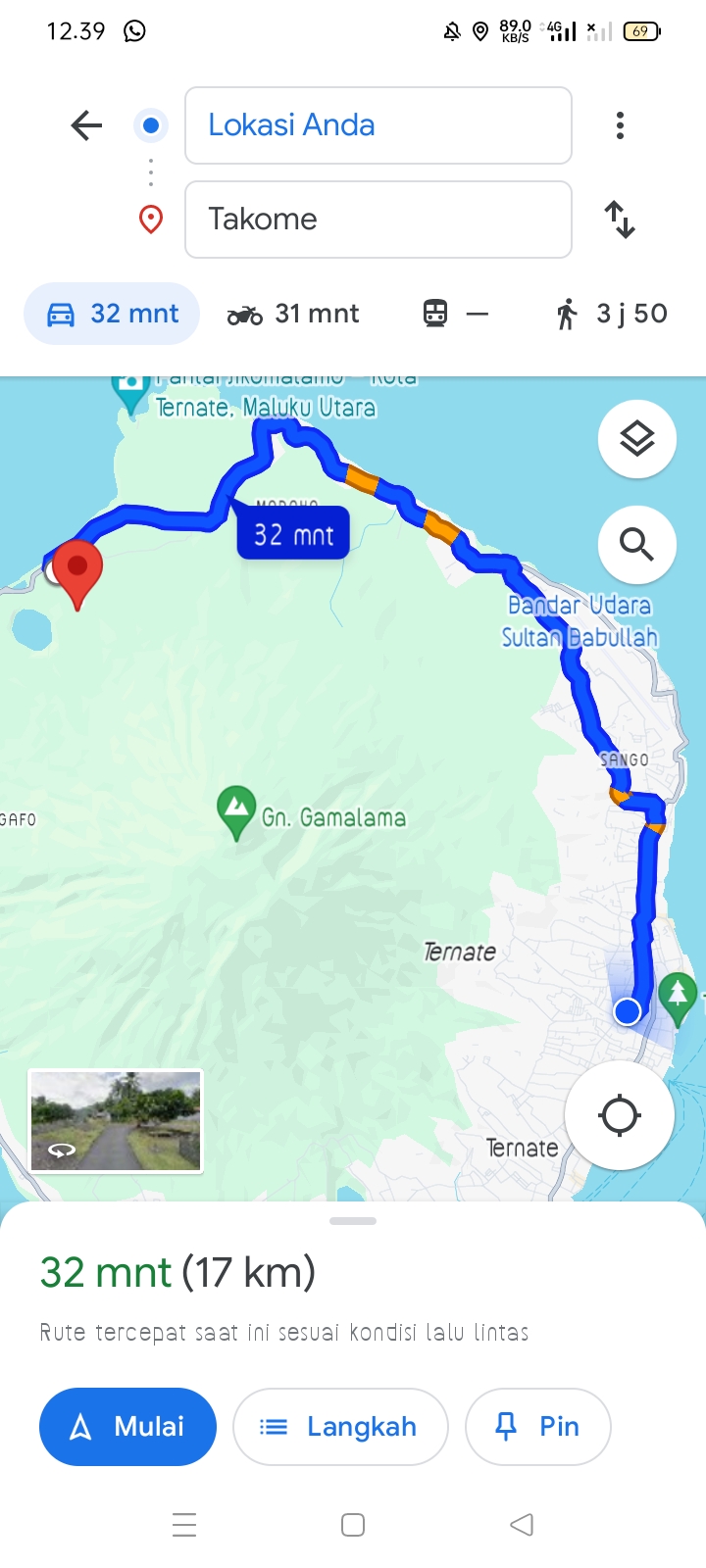Image resolution: width=706 pixels, height=1568 pixels.
Task: Open the map layers button
Action: pos(637,439)
